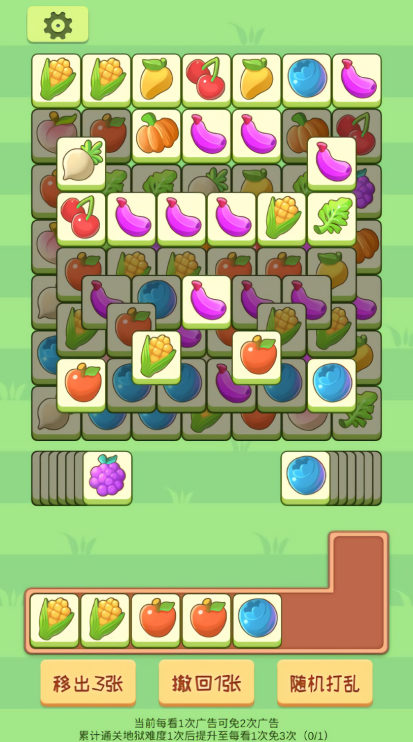
Task: Take the purple grape tile from the stack
Action: point(107,478)
